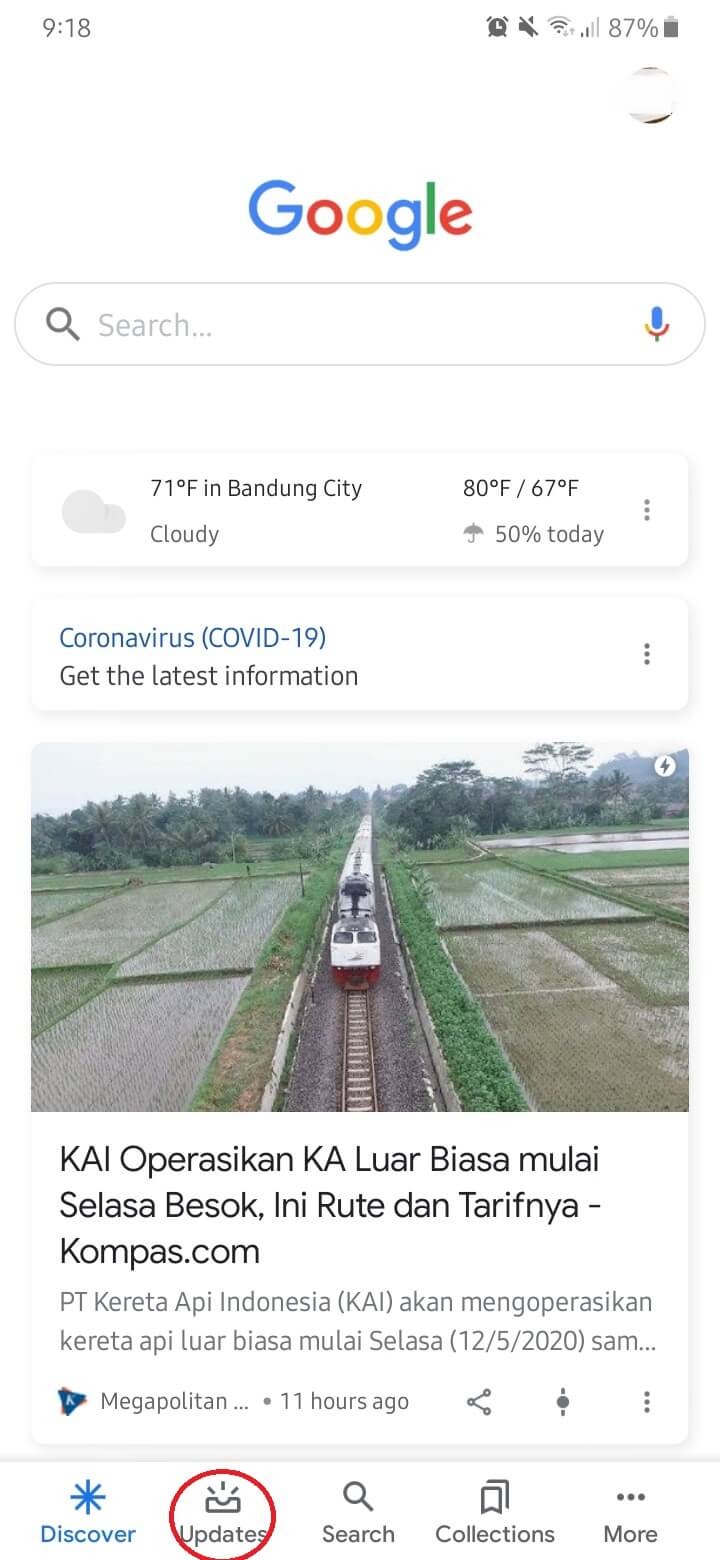Open the account profile picture
The image size is (720, 1560).
651,96
